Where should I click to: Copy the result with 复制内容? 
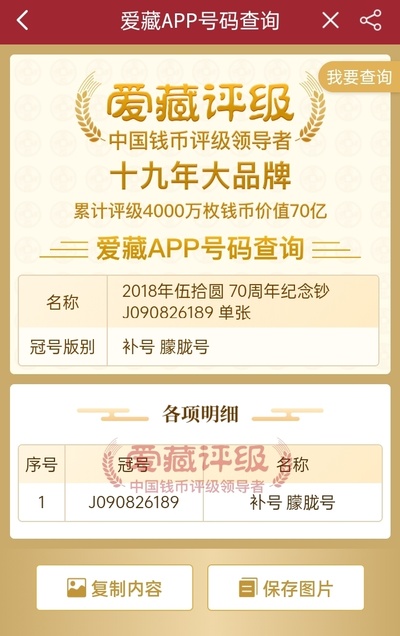tap(114, 588)
